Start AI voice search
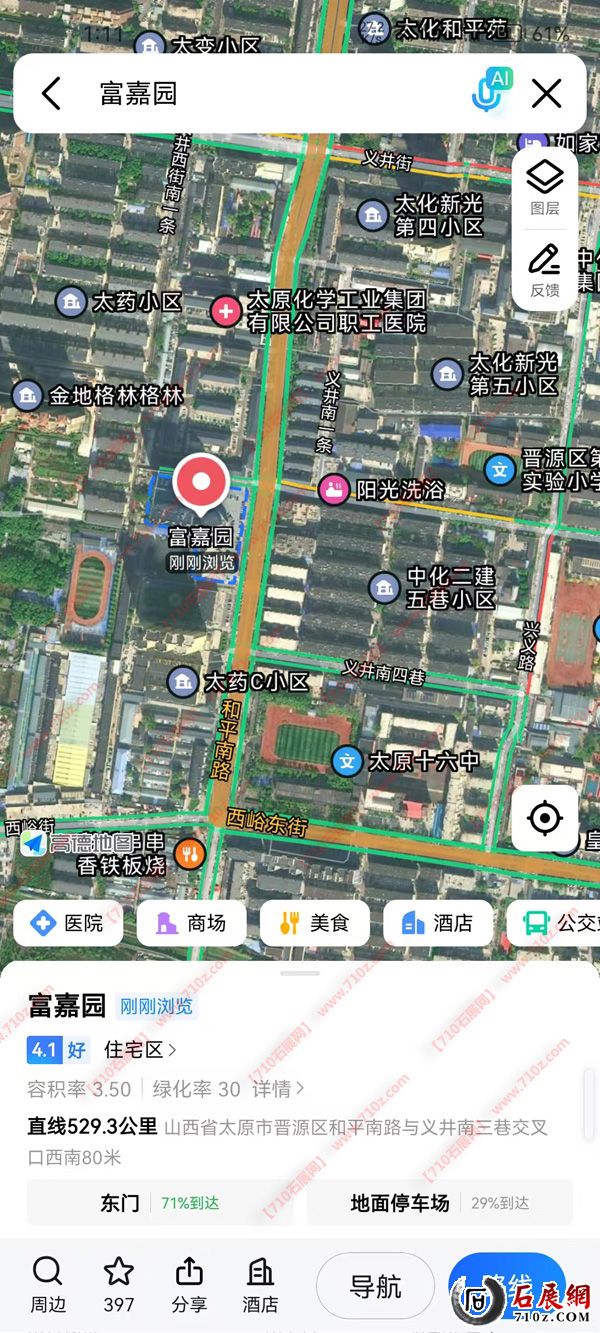This screenshot has width=600, height=1333. click(491, 92)
